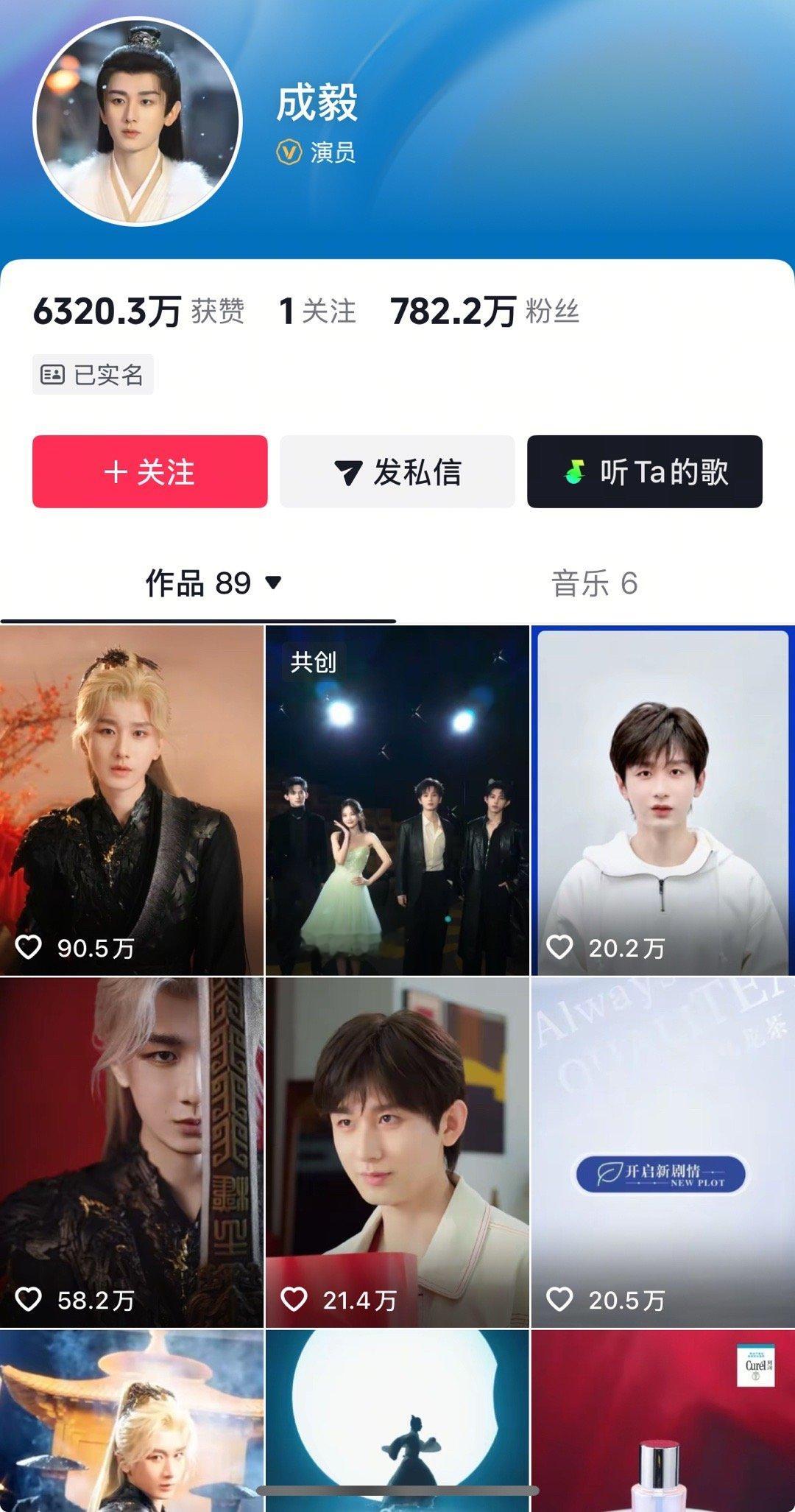Open the 开启新剧情 video with 20.5万 likes

coord(662,1153)
